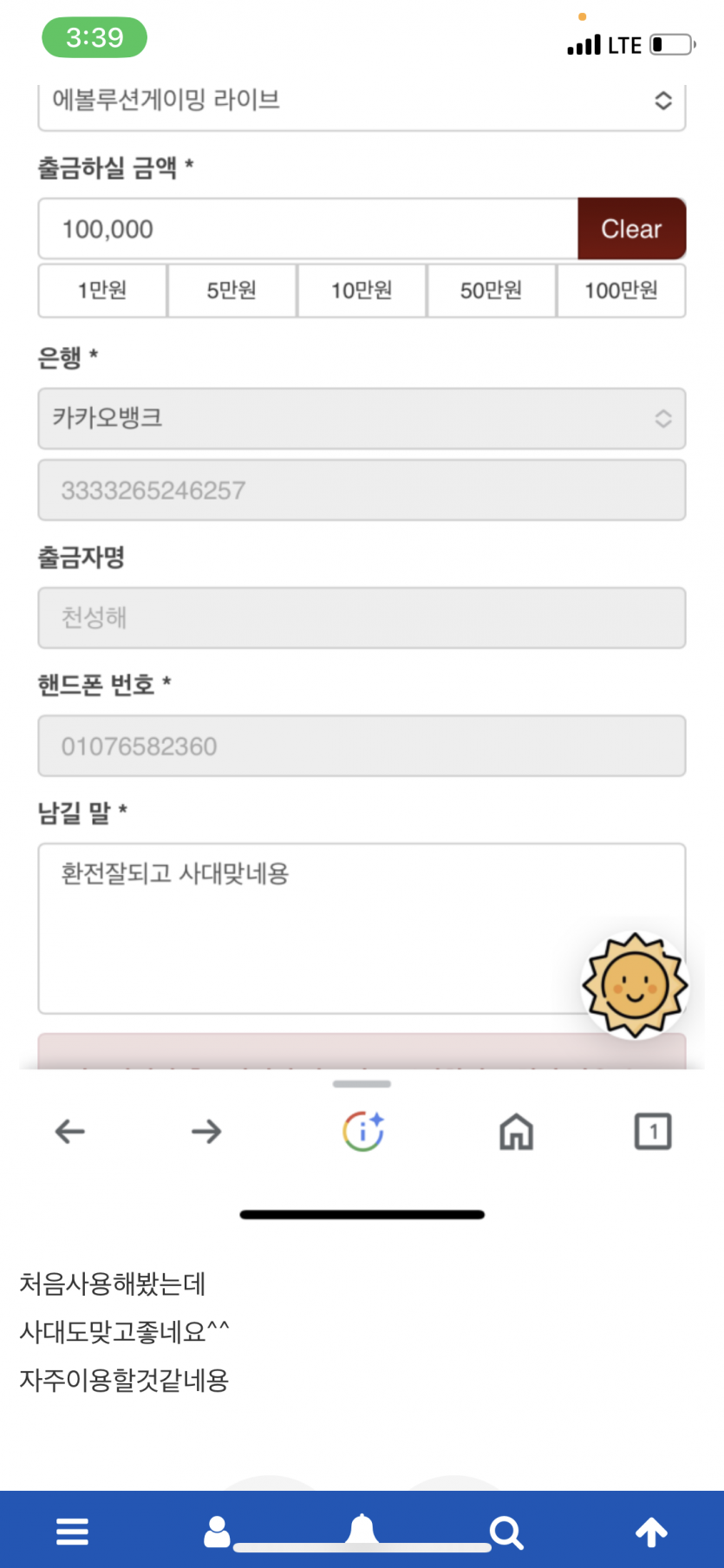
Task: Open the attached withdrawal screenshot image
Action: tap(362, 621)
